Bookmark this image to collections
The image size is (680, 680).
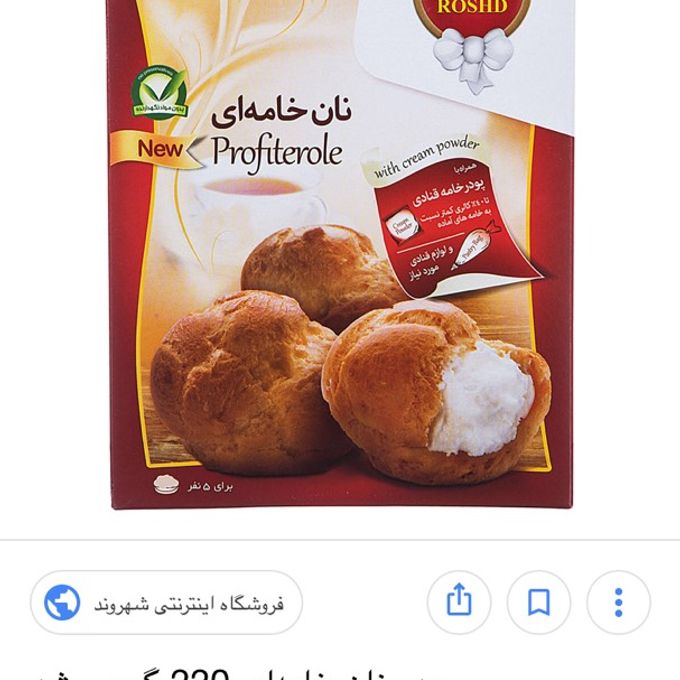[x=538, y=603]
